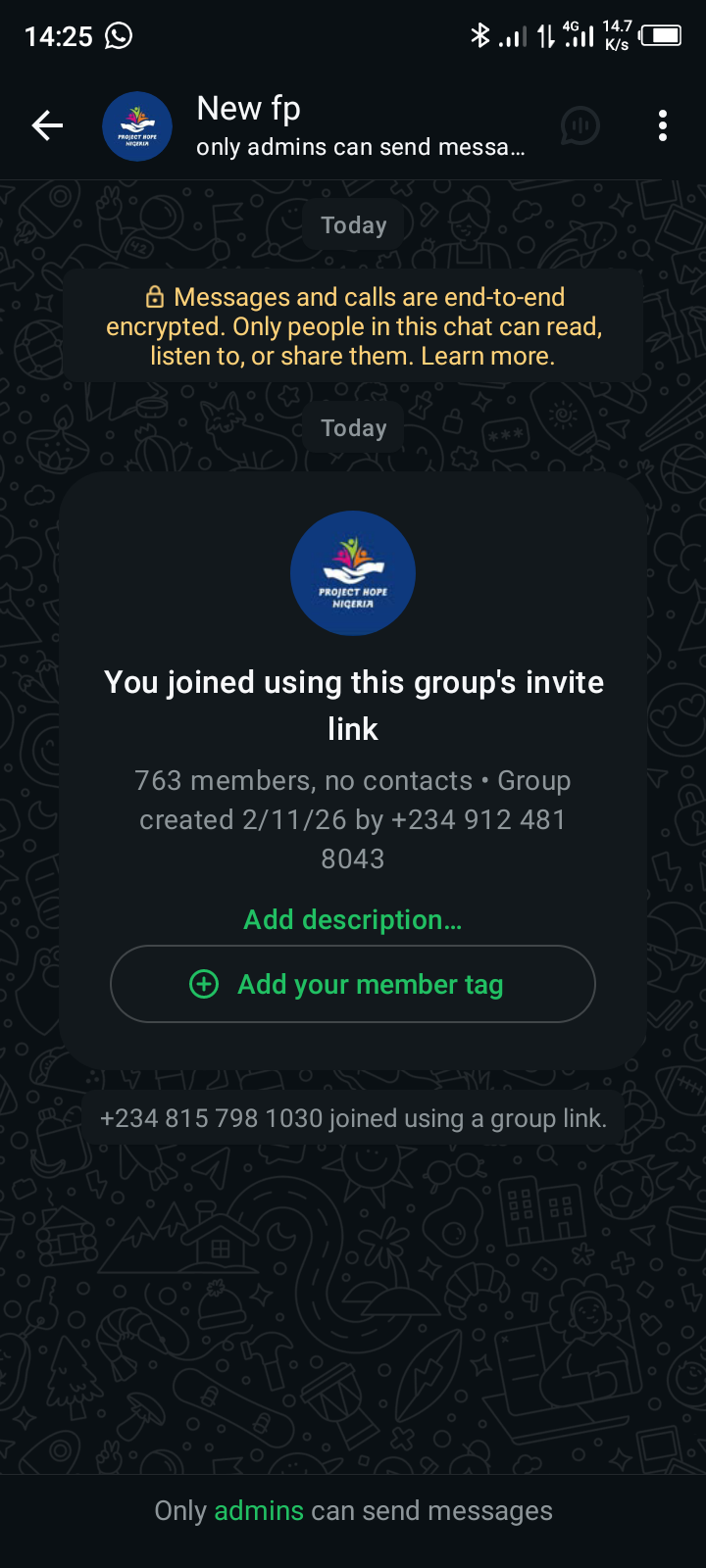Image resolution: width=706 pixels, height=1568 pixels.
Task: Start a group voice chat
Action: [580, 125]
